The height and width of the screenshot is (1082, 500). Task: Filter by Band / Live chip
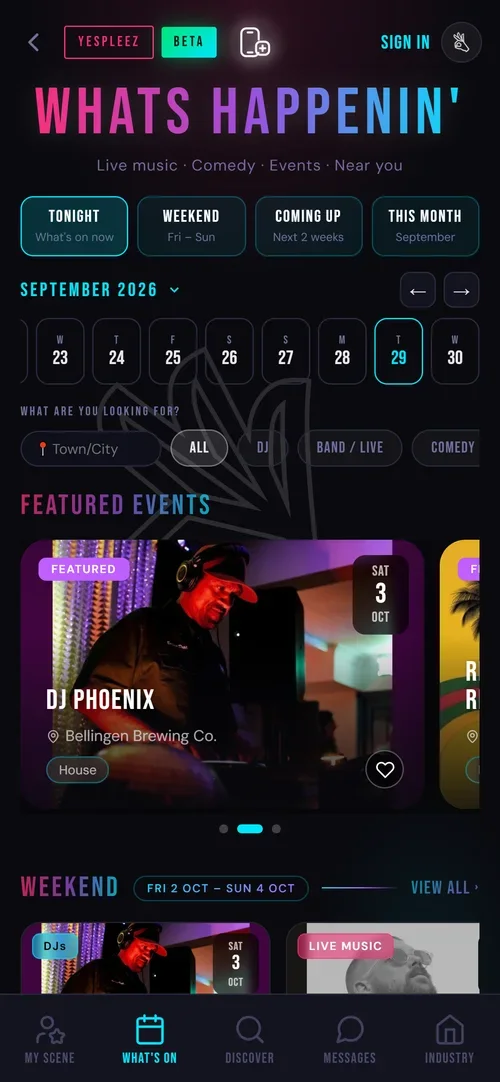coord(350,447)
